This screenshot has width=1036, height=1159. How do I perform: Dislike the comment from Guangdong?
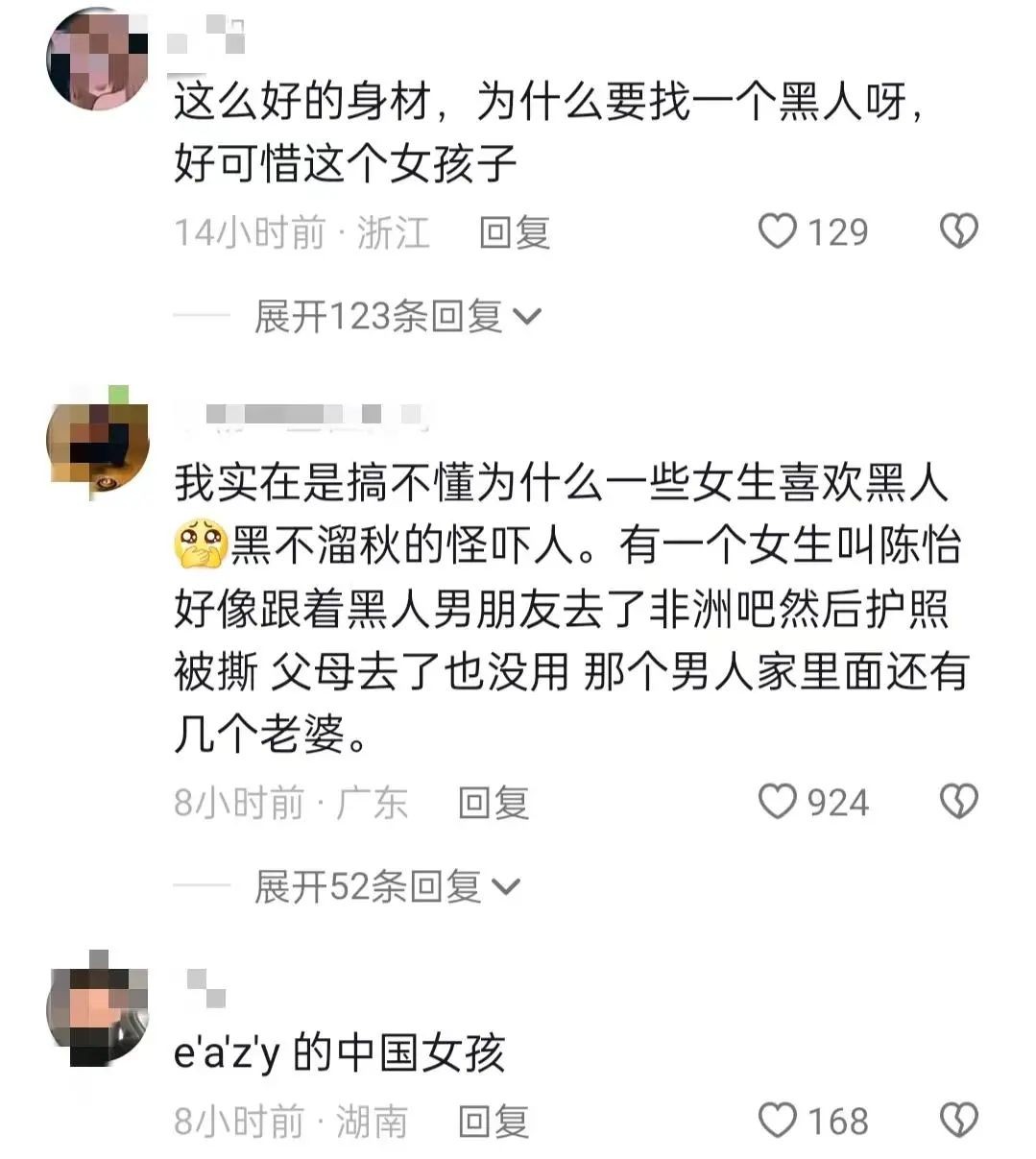[x=957, y=802]
